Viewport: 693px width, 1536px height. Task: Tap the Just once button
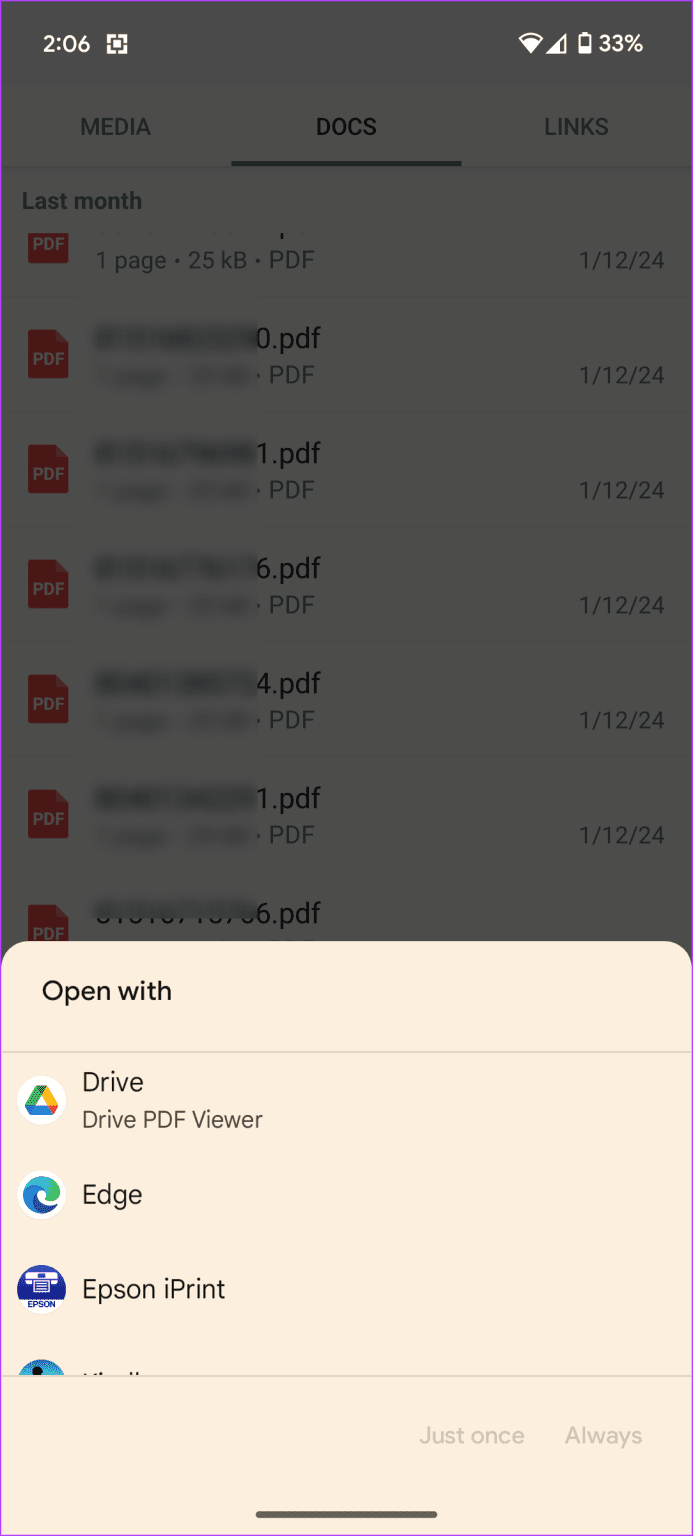click(x=471, y=1435)
